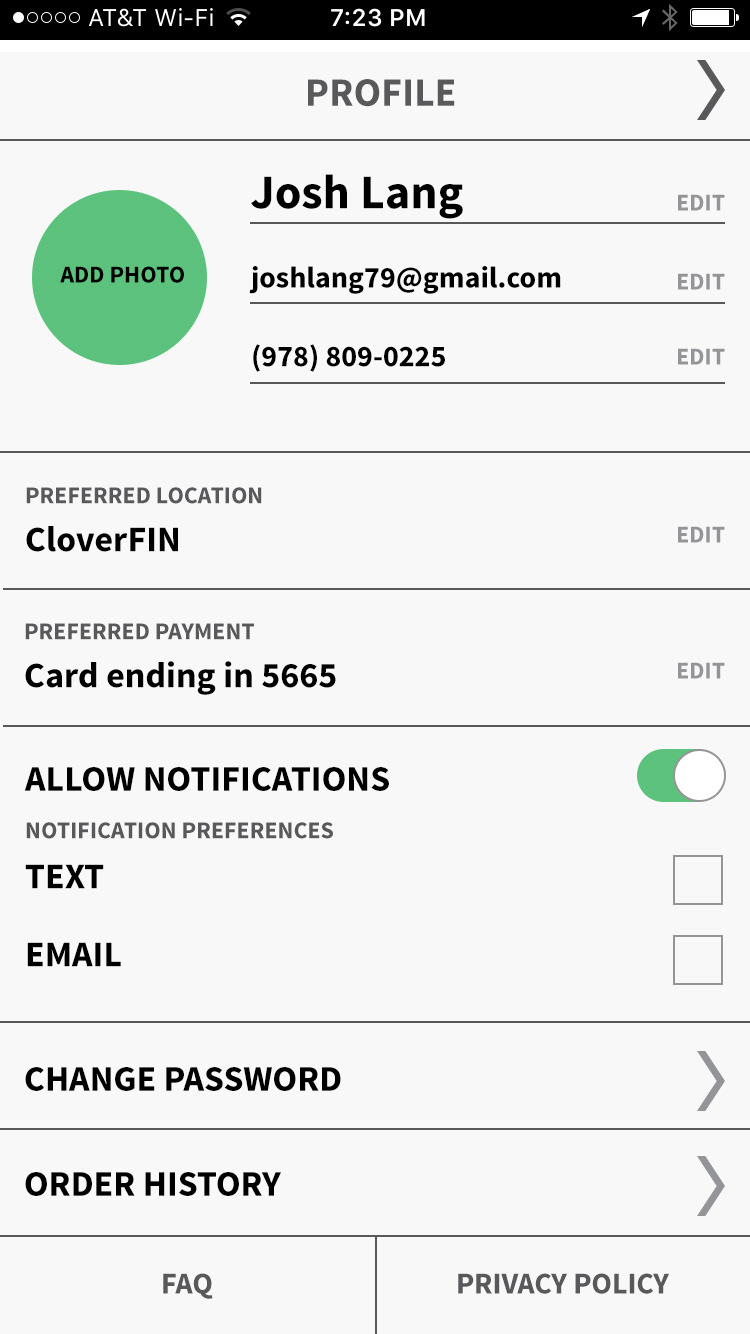Edit the phone number (978) 809-0225
750x1334 pixels.
pyautogui.click(x=700, y=357)
